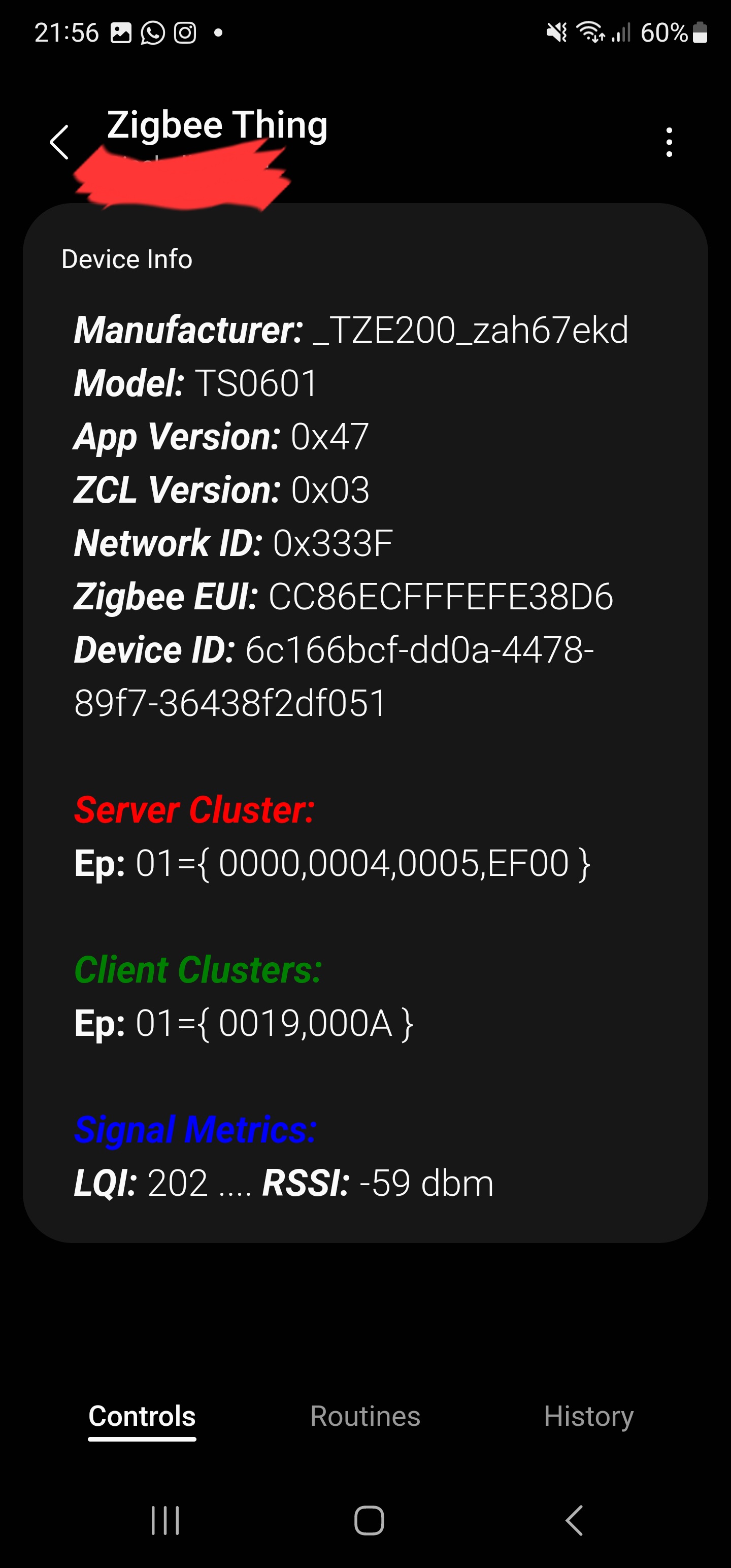Go back from the Zigbee Thing page
Image resolution: width=731 pixels, height=1568 pixels.
tap(59, 143)
